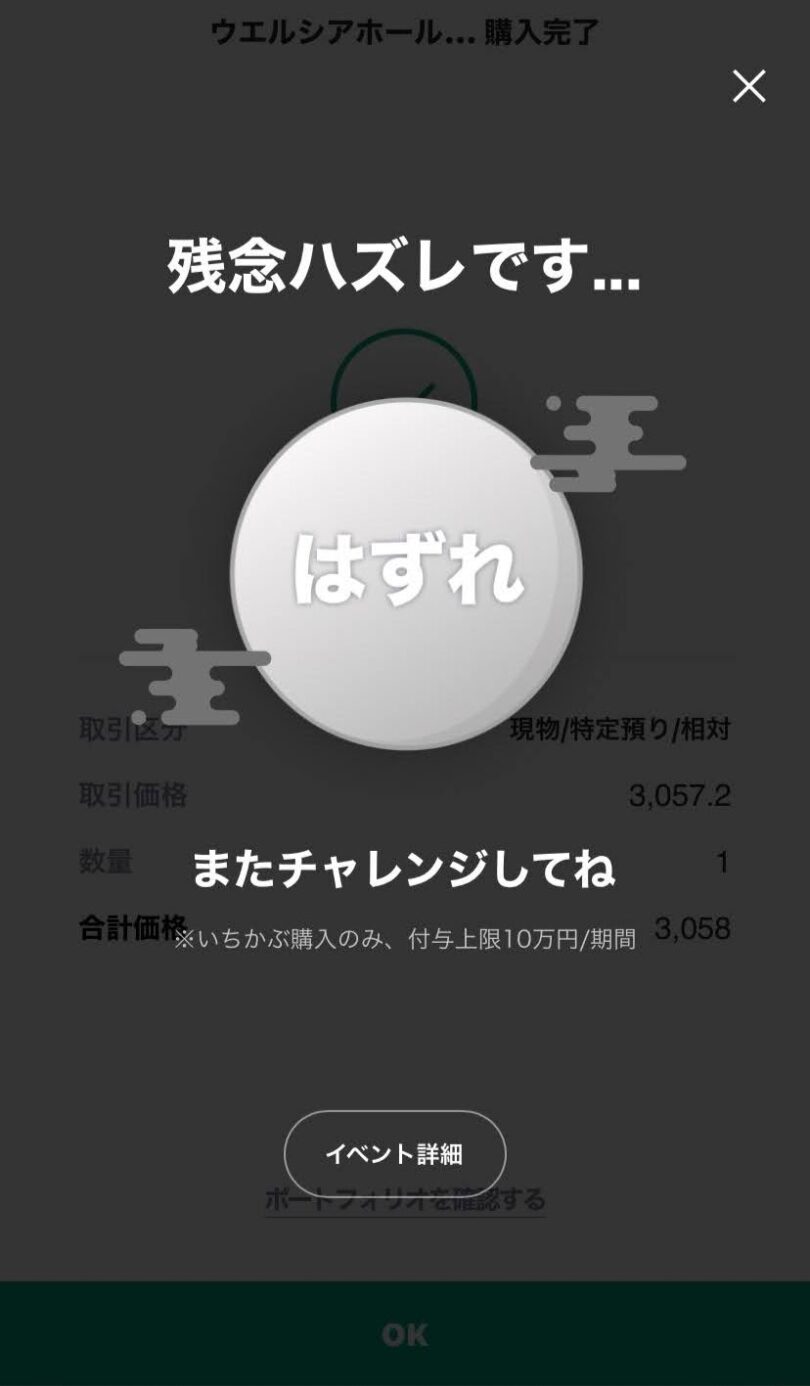Open the イベント詳細 button
Image resolution: width=810 pixels, height=1386 pixels.
pos(394,1153)
